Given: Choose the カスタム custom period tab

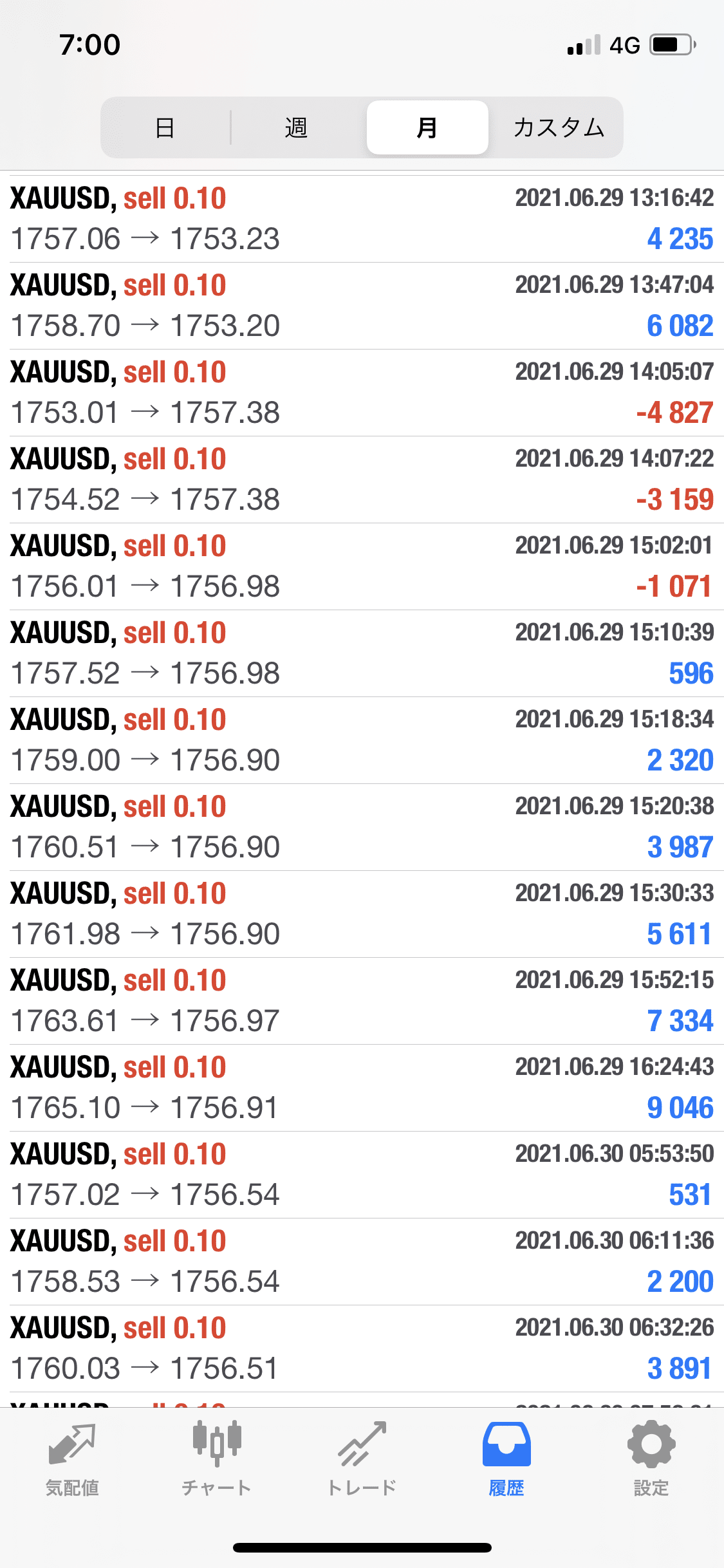Looking at the screenshot, I should point(558,127).
